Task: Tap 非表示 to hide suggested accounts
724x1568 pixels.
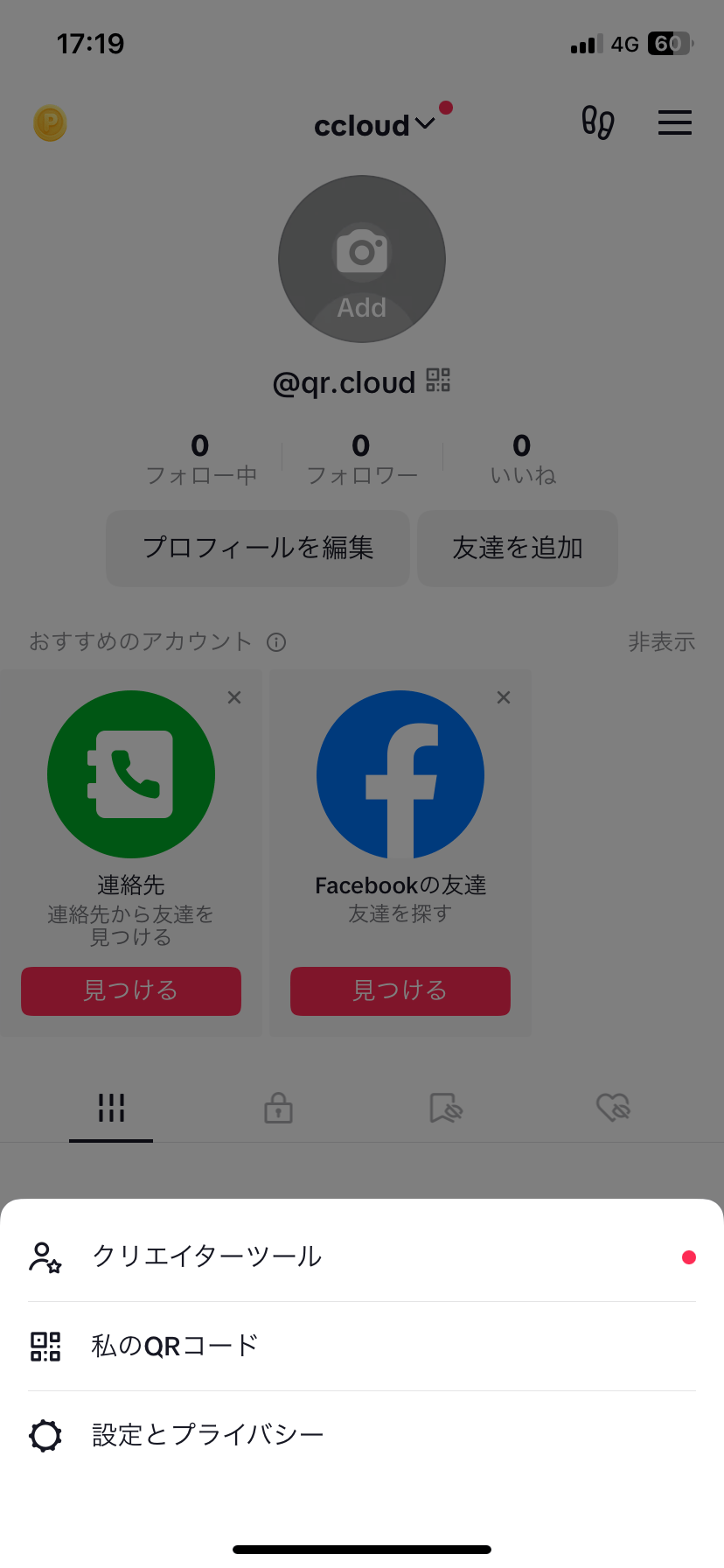Action: click(662, 642)
